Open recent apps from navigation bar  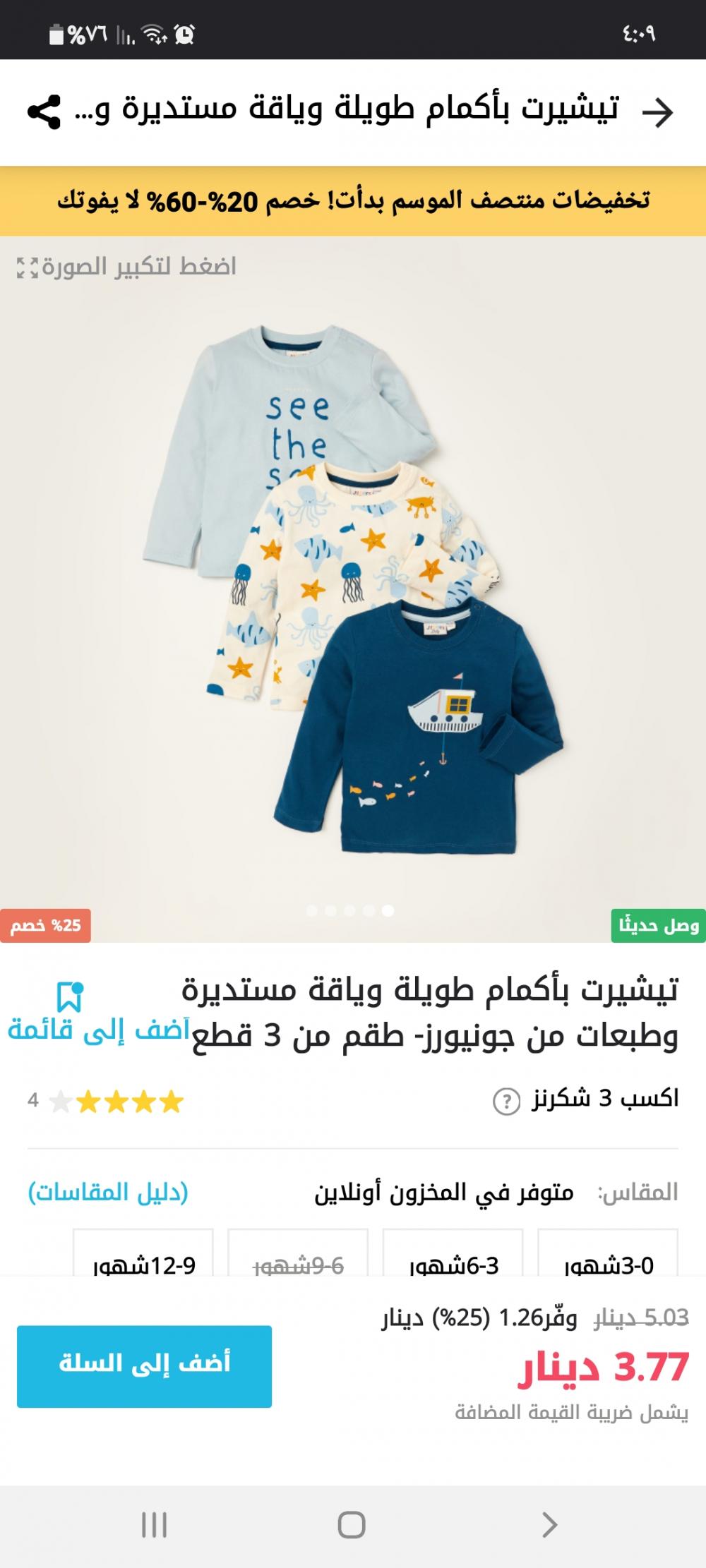[154, 1525]
